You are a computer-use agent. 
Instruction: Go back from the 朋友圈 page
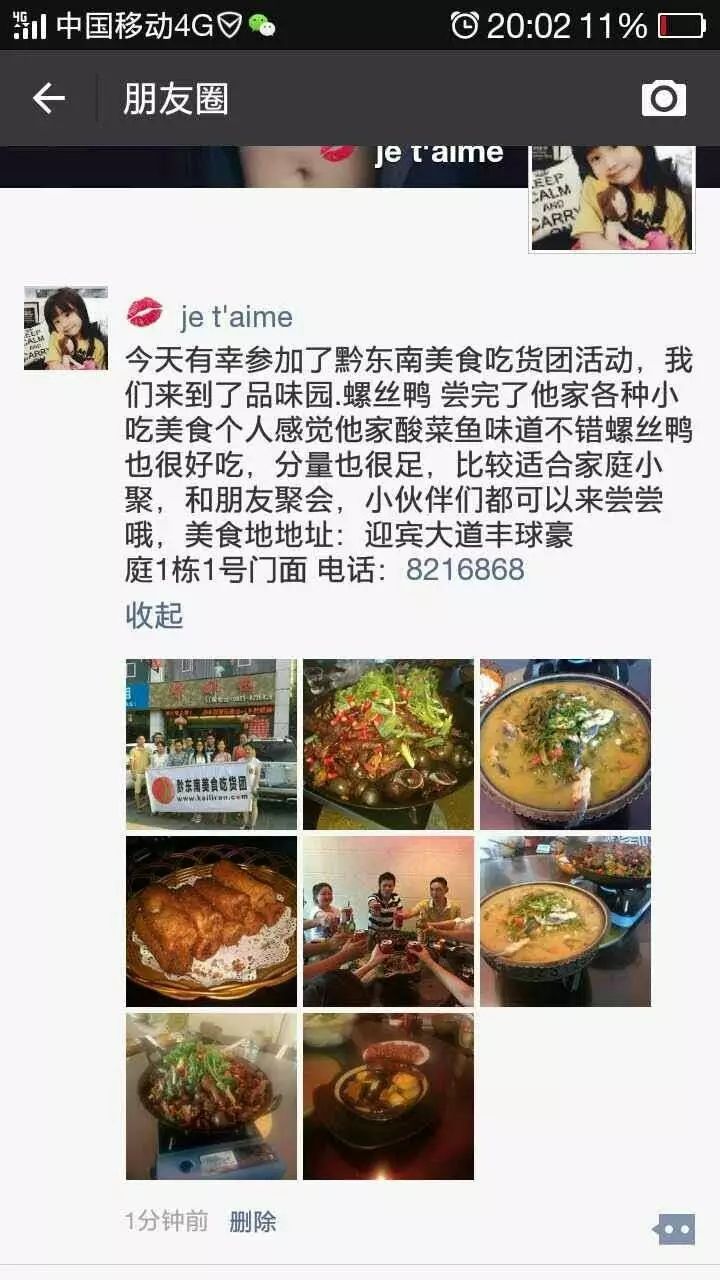pos(48,98)
